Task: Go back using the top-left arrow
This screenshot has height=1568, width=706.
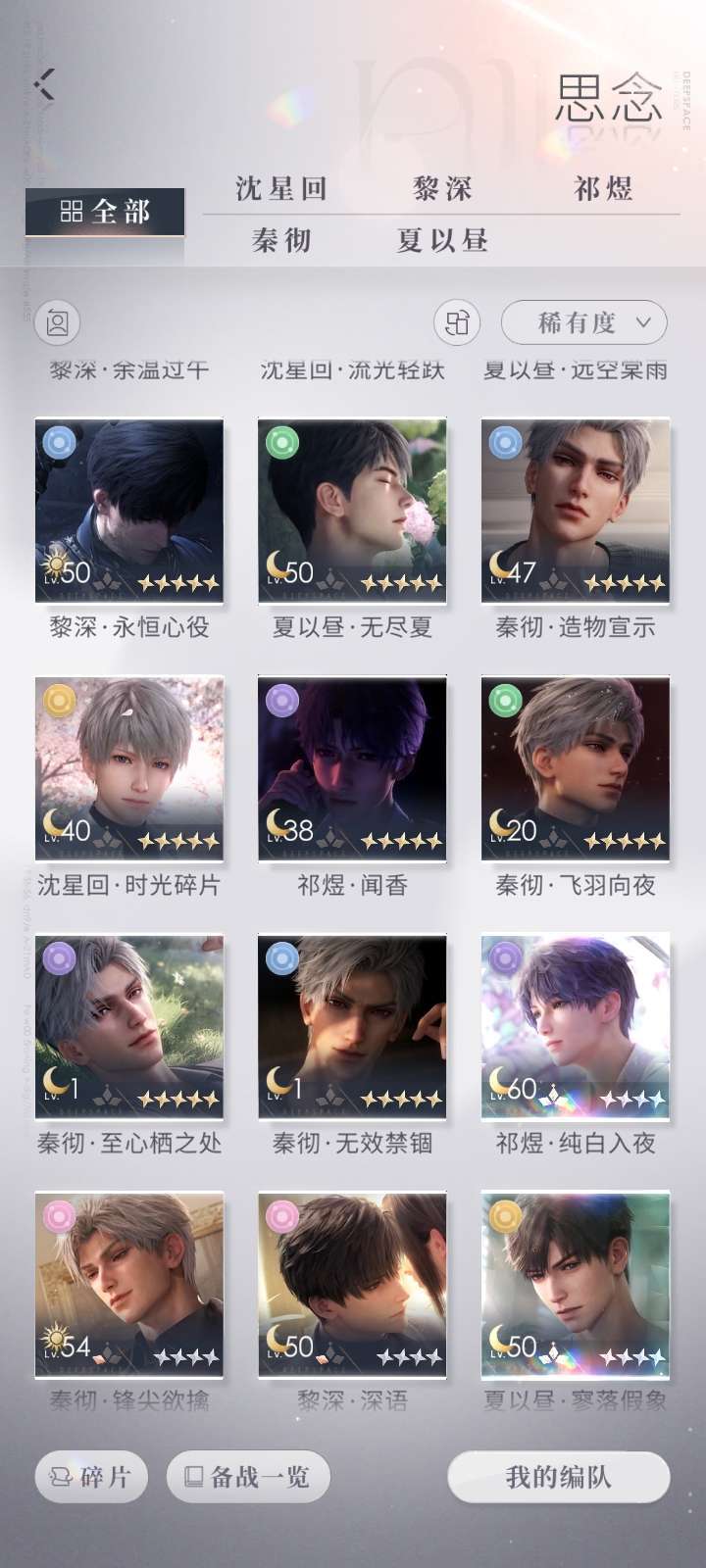Action: (x=44, y=85)
